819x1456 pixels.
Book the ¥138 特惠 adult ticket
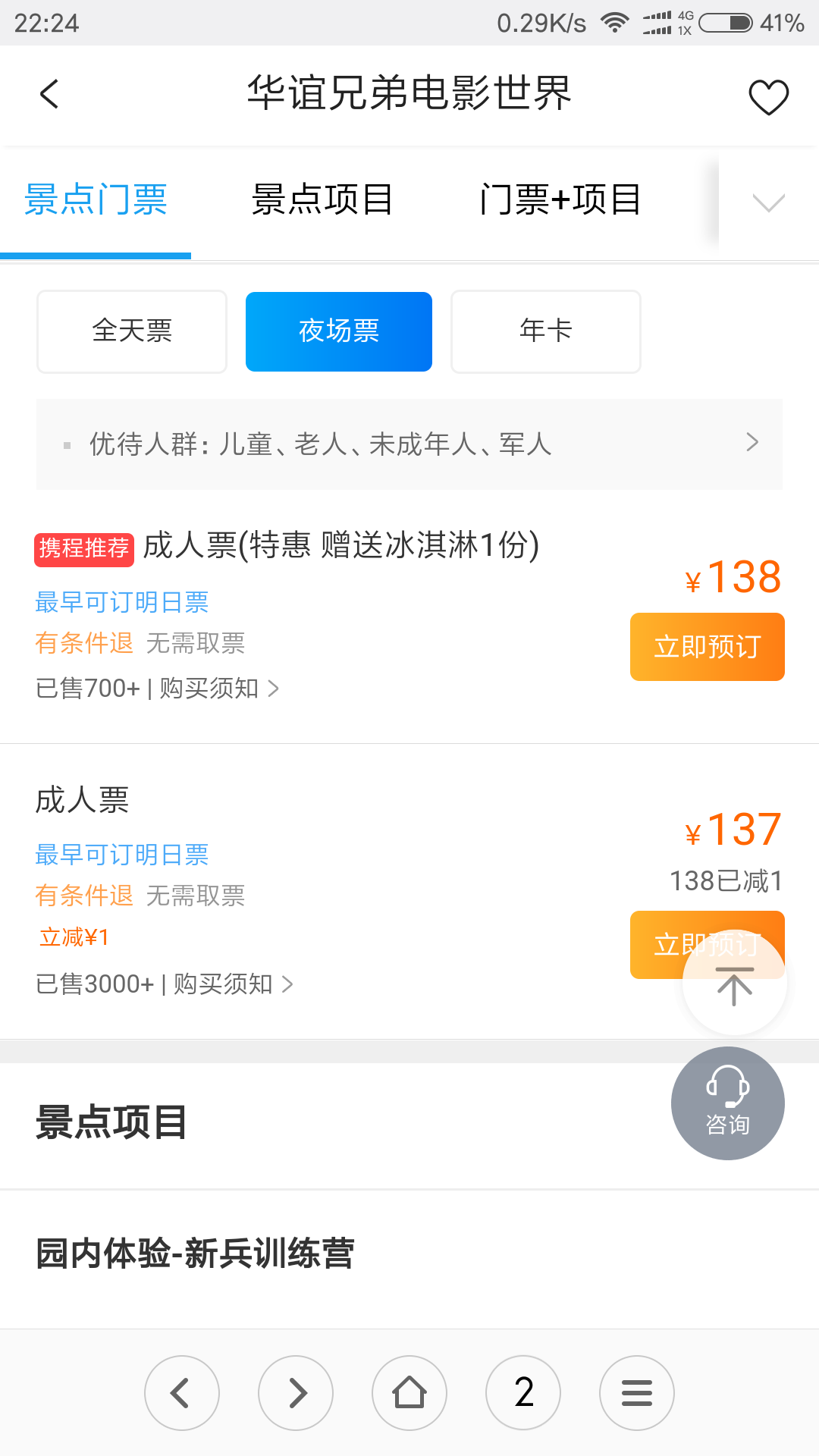click(x=707, y=647)
